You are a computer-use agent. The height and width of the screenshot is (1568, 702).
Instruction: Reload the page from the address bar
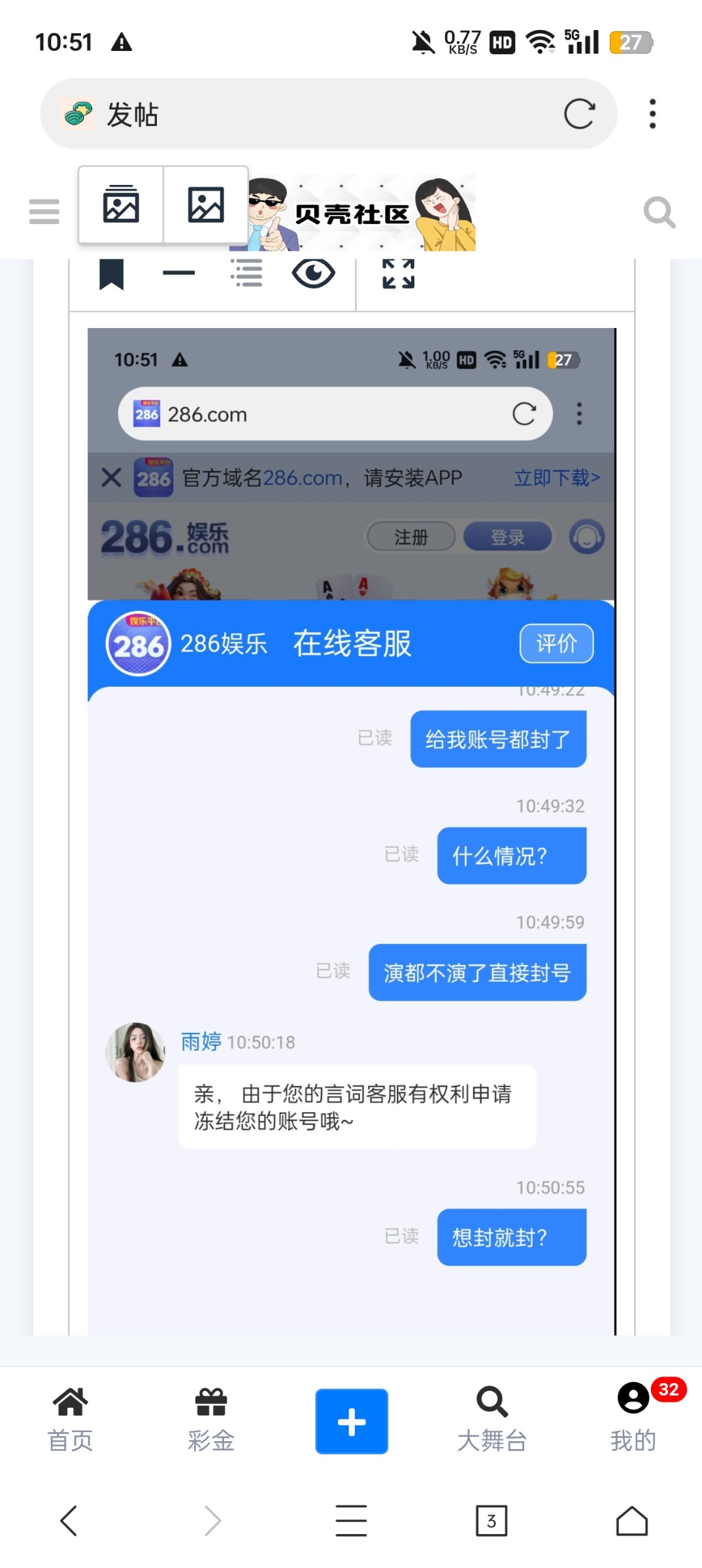(x=579, y=114)
